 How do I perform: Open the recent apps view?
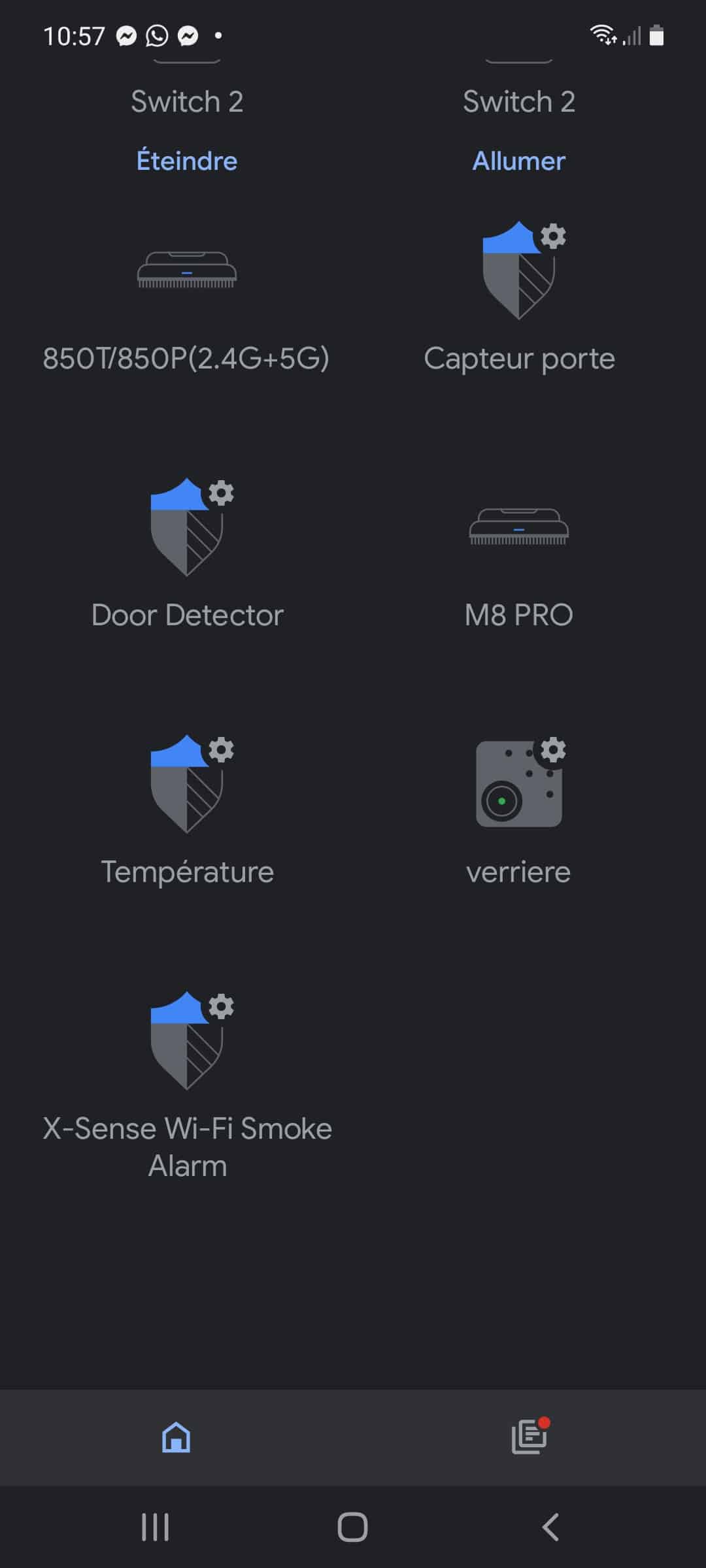click(156, 1527)
